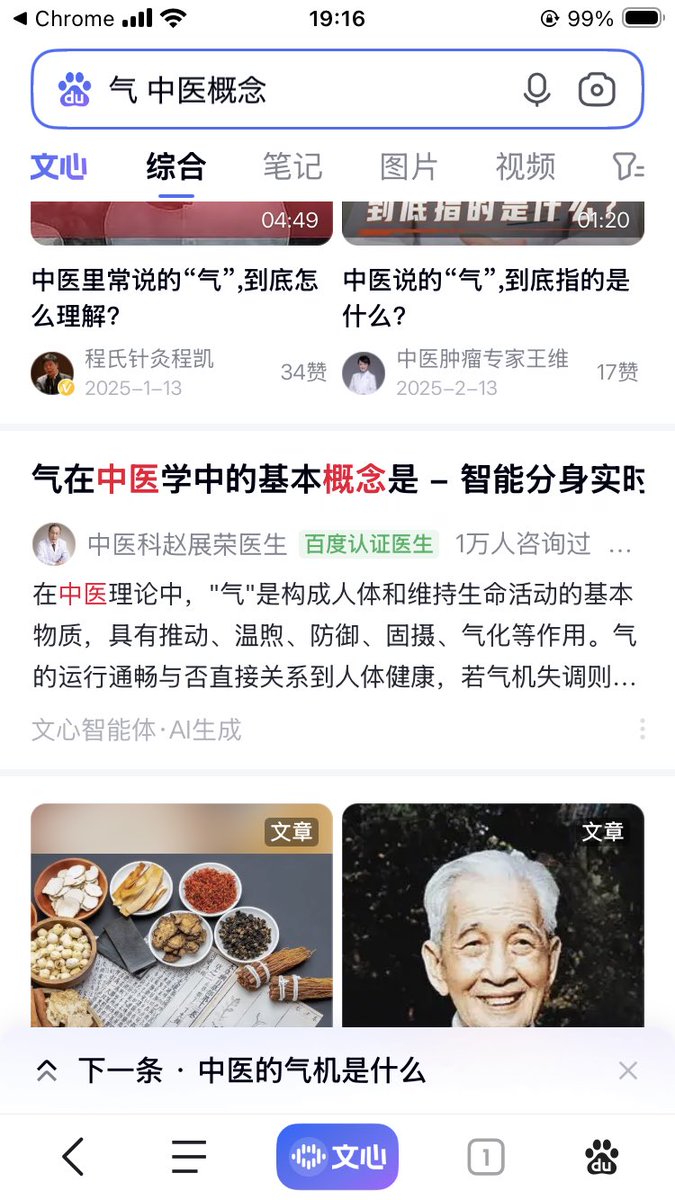675x1200 pixels.
Task: Switch to the 视频 tab
Action: (x=525, y=166)
